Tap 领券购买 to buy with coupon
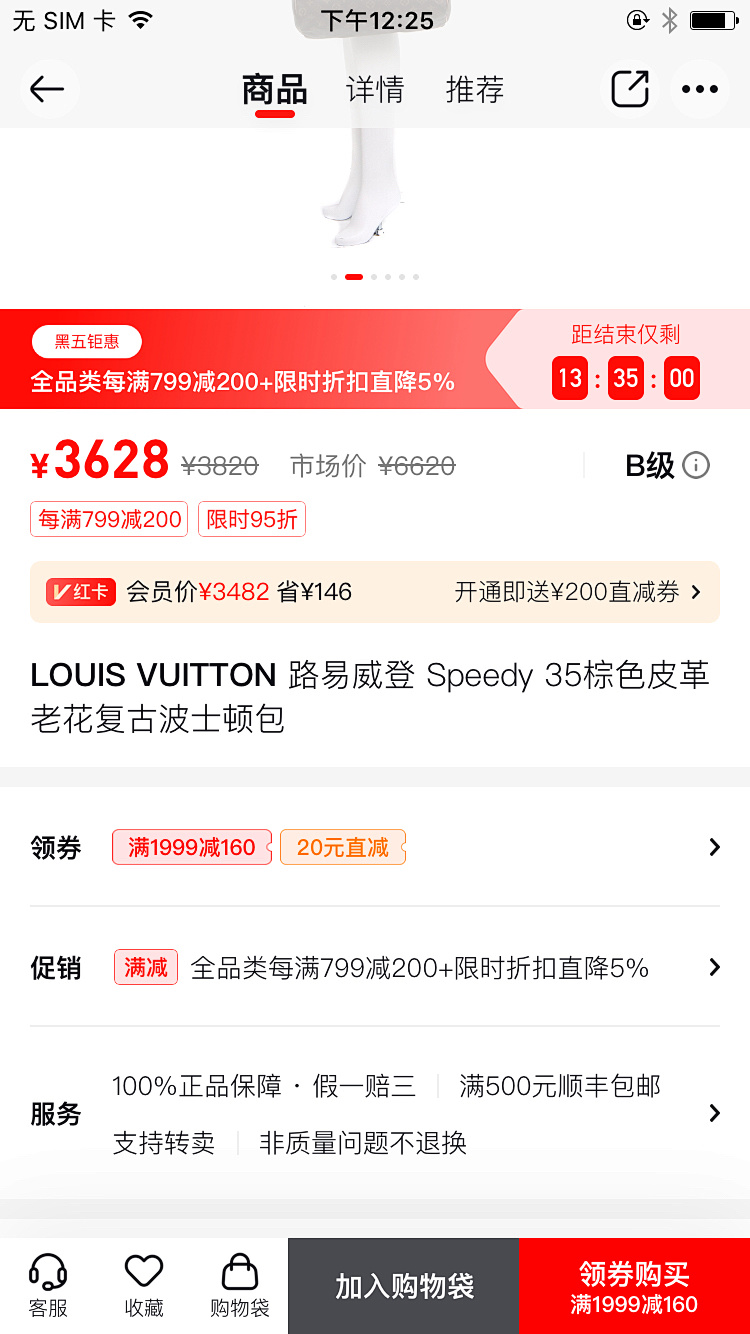This screenshot has width=750, height=1334. tap(634, 1286)
